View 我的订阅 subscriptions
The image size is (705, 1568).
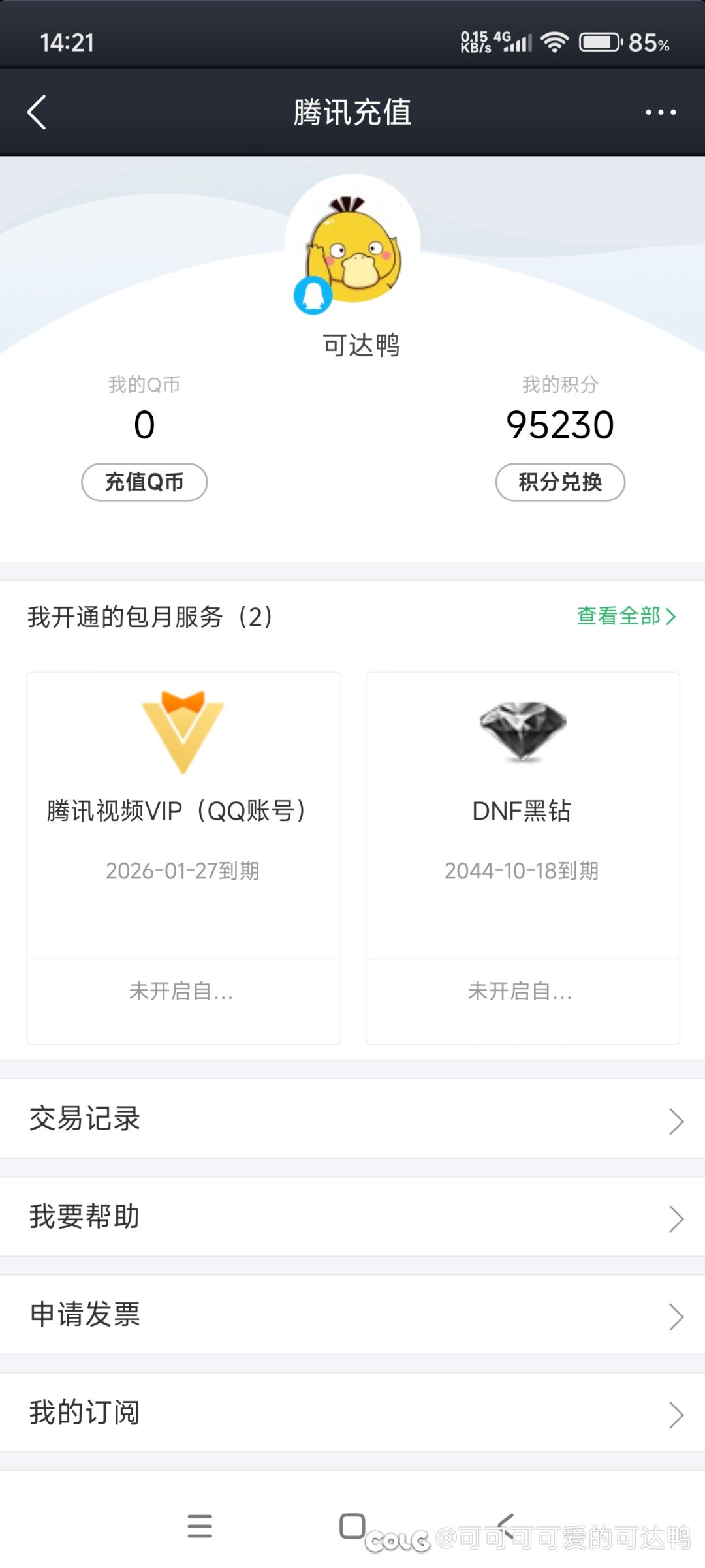352,1413
